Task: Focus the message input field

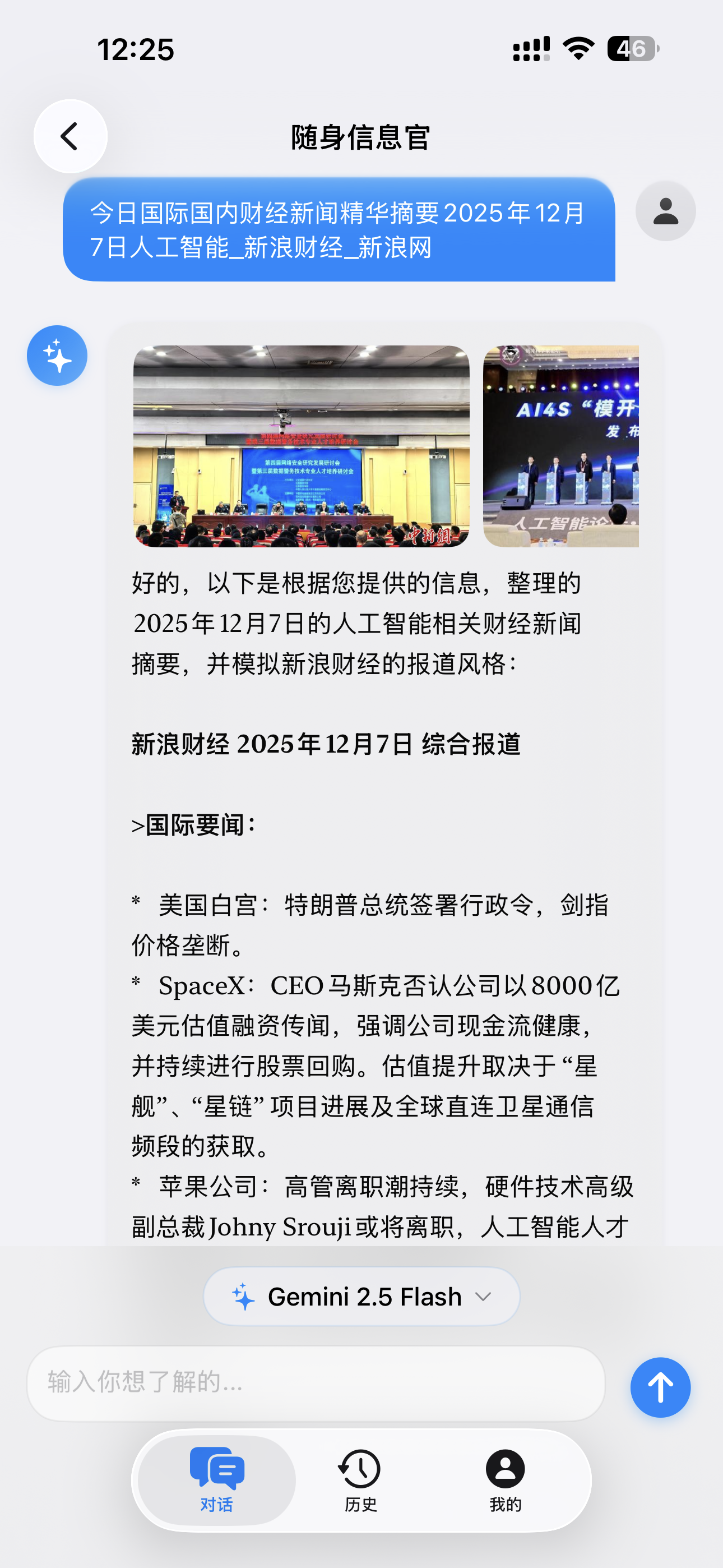Action: (x=315, y=1383)
